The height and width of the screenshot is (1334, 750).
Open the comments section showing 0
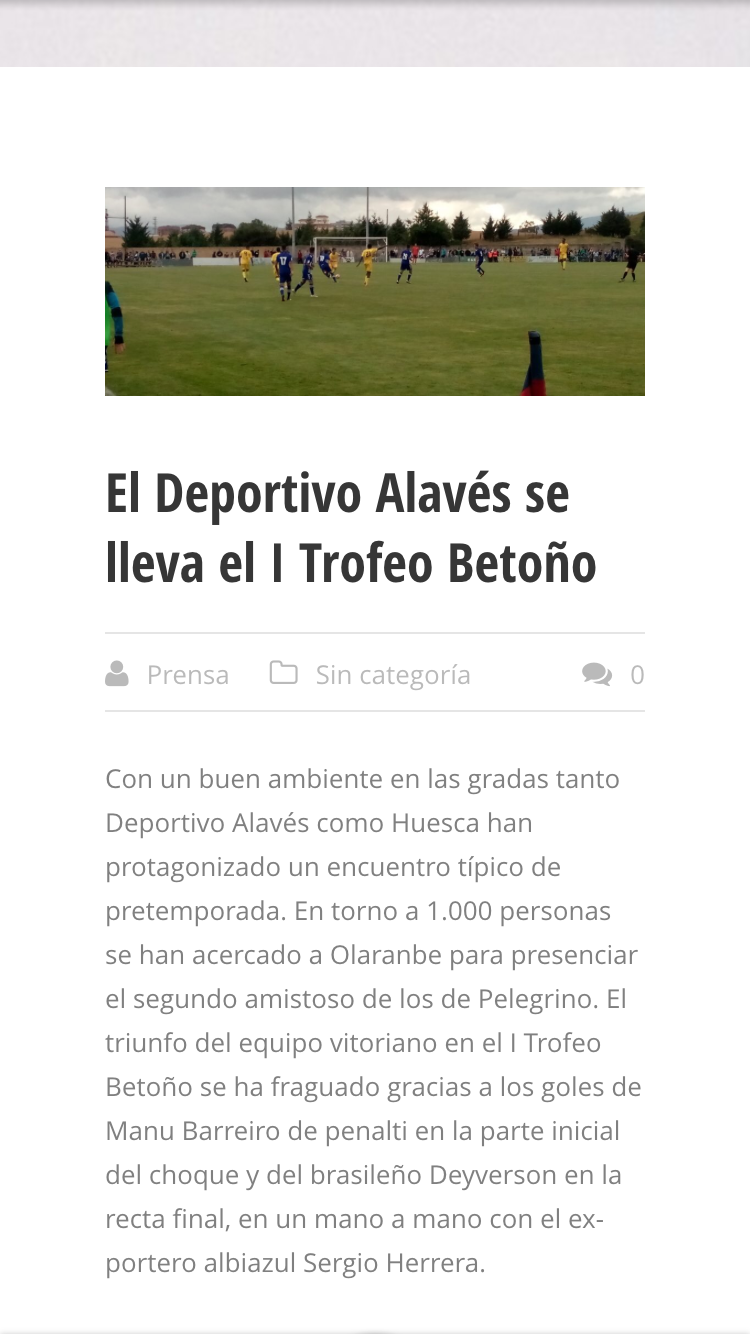click(636, 675)
